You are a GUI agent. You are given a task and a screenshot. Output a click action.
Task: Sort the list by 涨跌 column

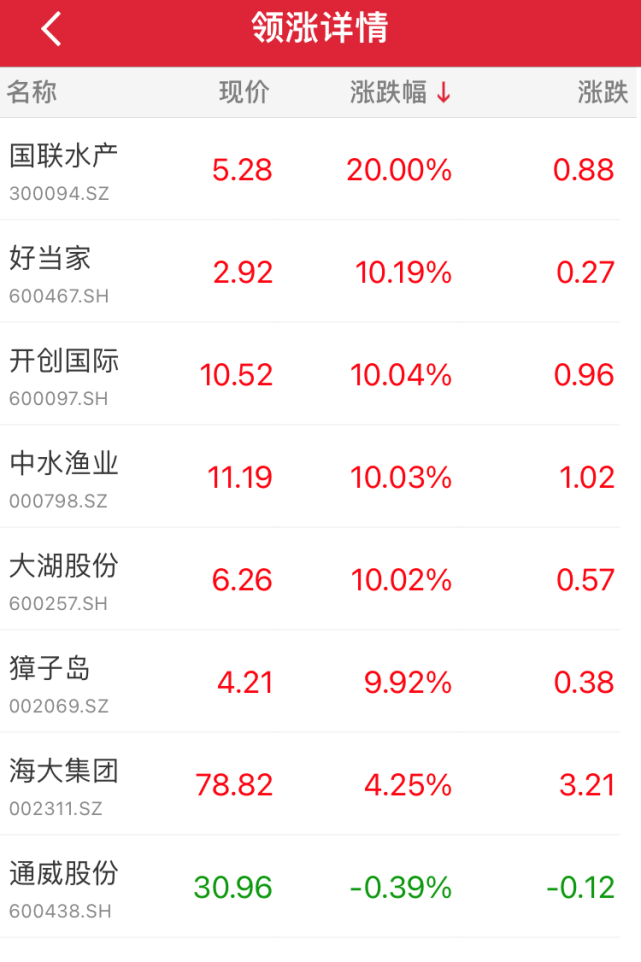coord(603,93)
